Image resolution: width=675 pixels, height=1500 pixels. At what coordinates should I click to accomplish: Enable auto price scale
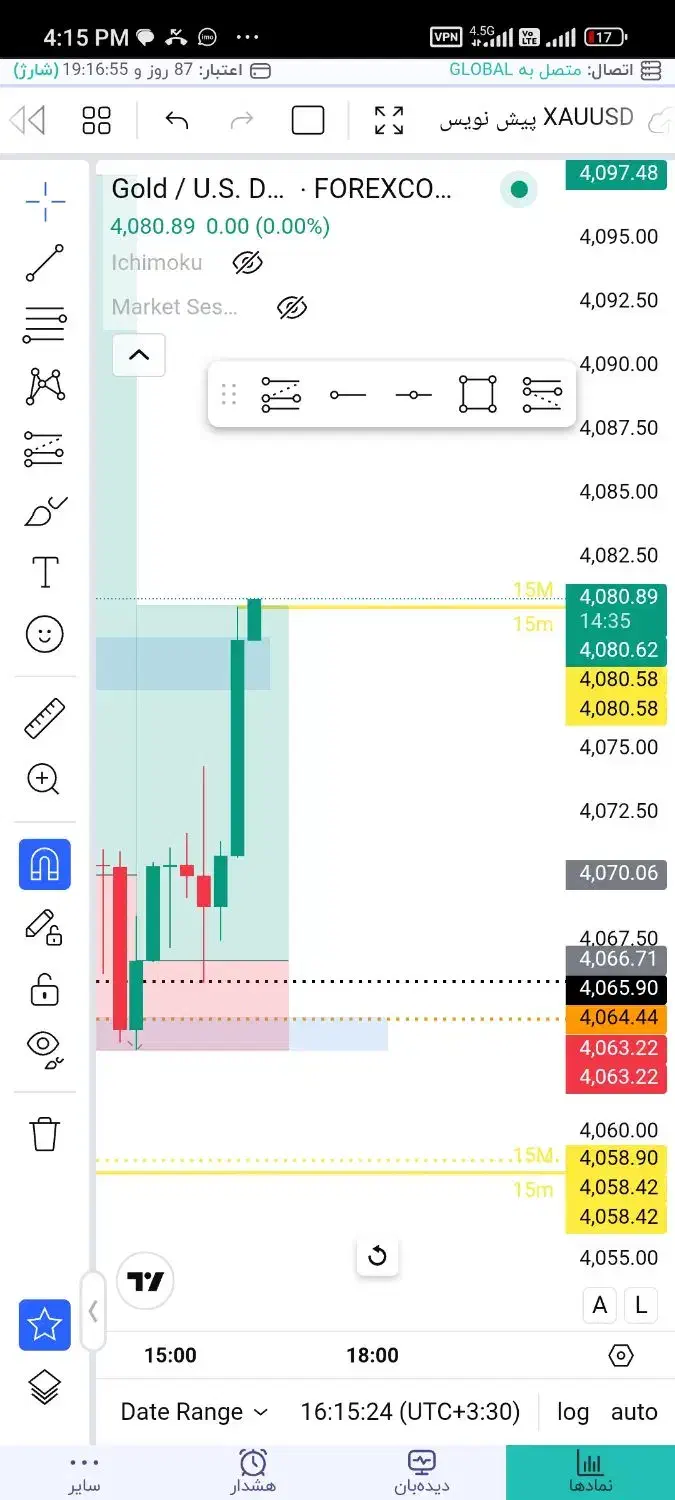coord(634,1412)
